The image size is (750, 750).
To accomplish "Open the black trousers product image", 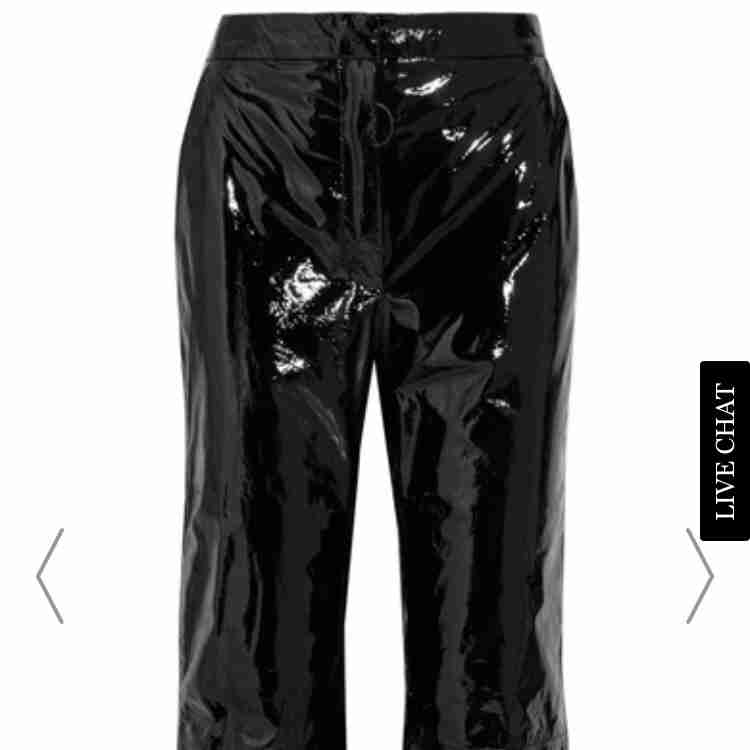I will pyautogui.click(x=380, y=380).
